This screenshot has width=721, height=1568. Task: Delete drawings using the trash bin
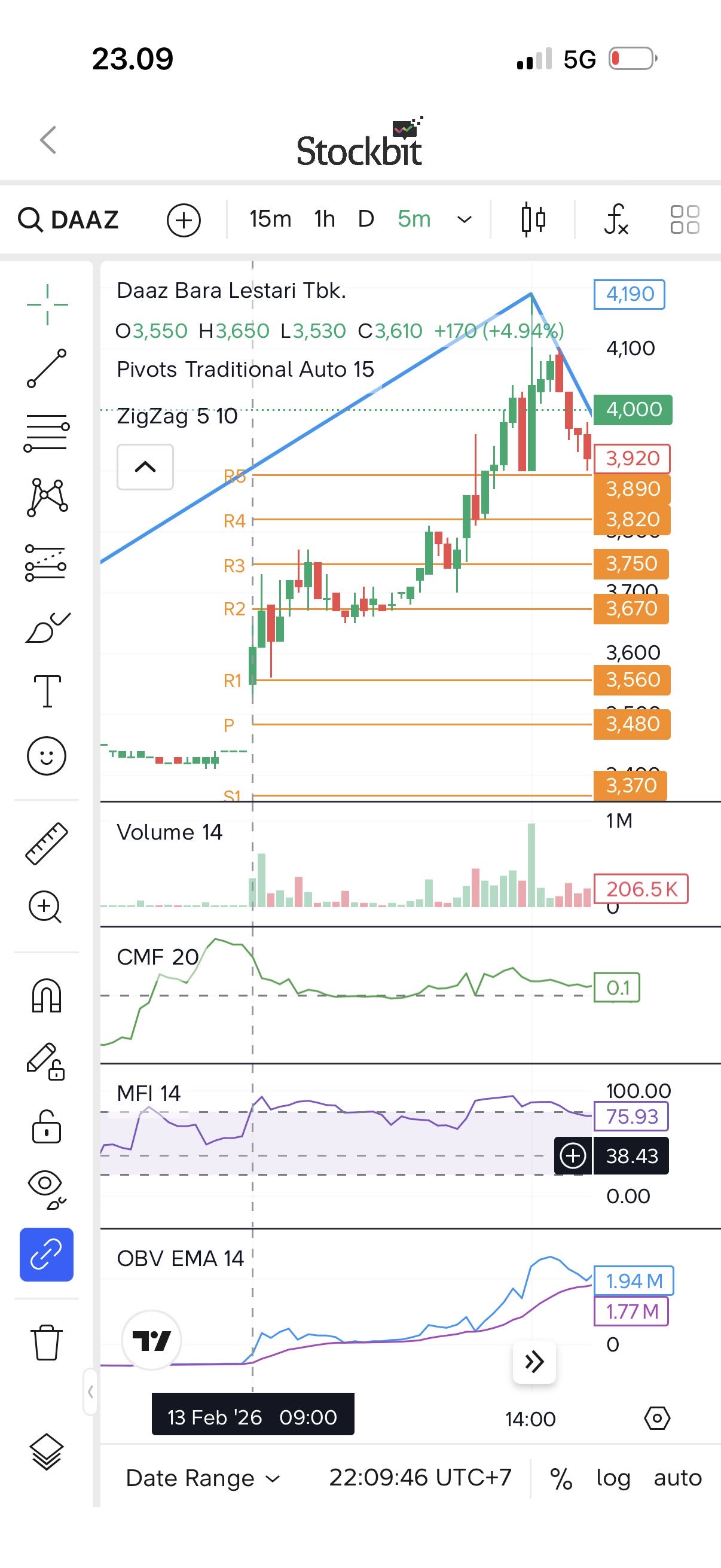pyautogui.click(x=47, y=1342)
